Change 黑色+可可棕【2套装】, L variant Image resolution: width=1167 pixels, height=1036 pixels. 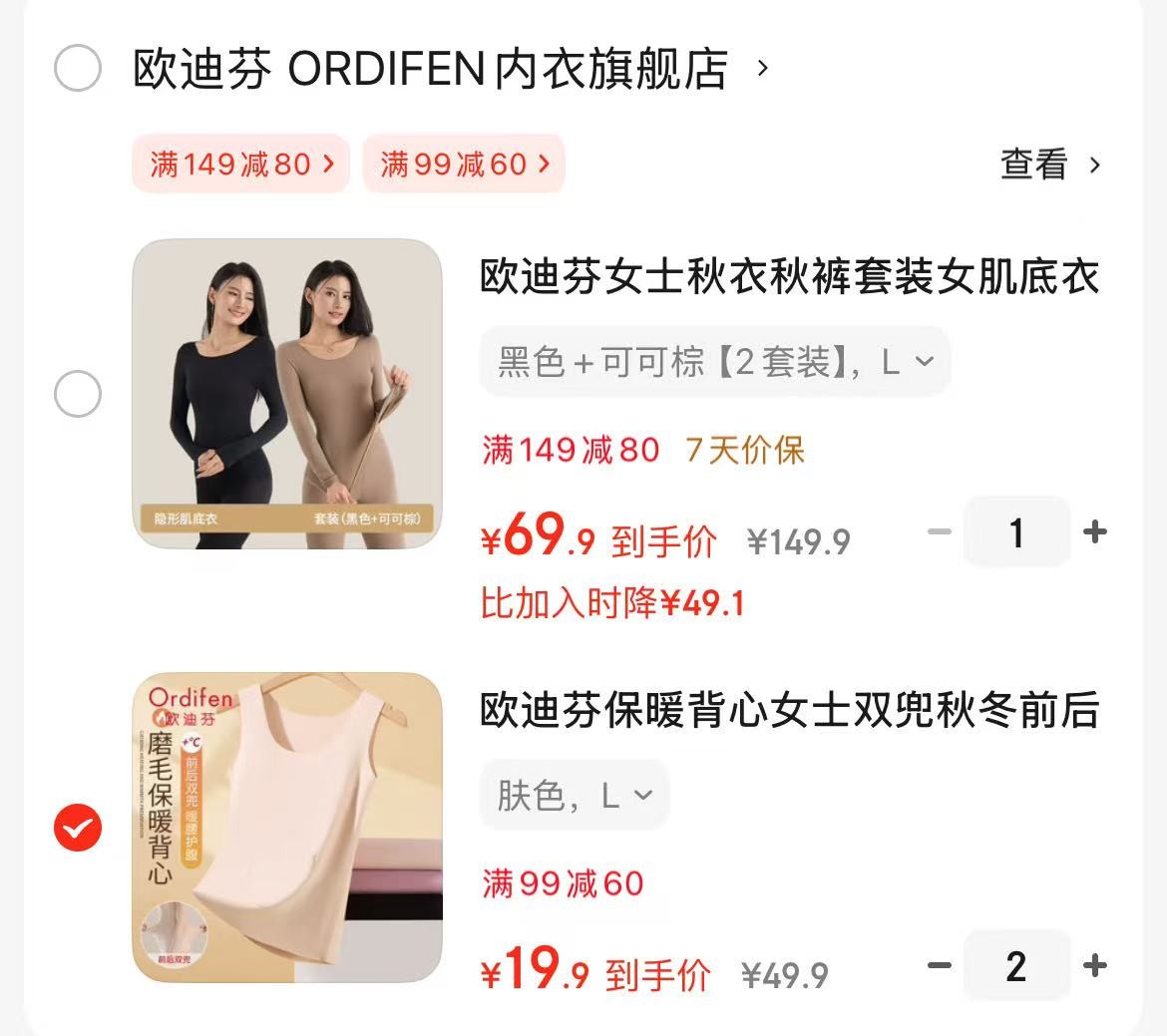click(714, 362)
